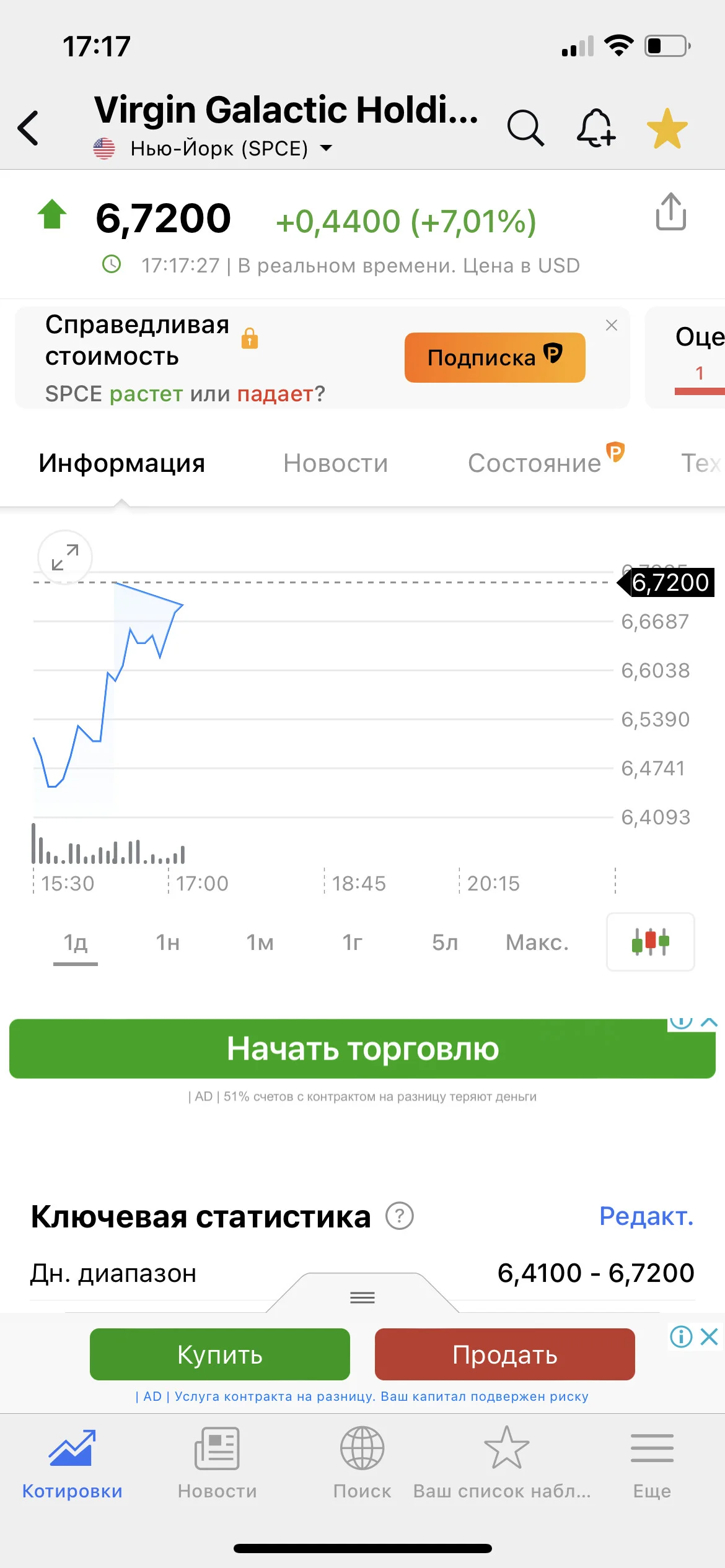Select the 5л chart range
Image resolution: width=725 pixels, height=1568 pixels.
tap(445, 942)
